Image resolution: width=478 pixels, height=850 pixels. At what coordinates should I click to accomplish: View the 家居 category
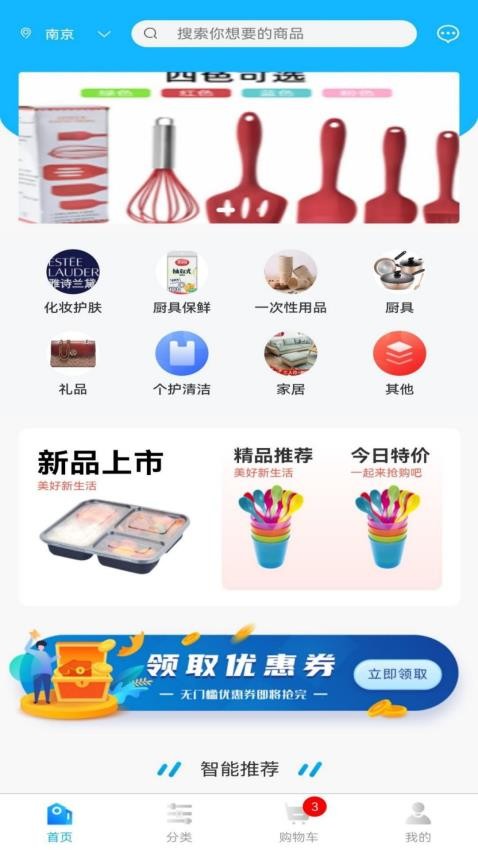click(x=290, y=364)
